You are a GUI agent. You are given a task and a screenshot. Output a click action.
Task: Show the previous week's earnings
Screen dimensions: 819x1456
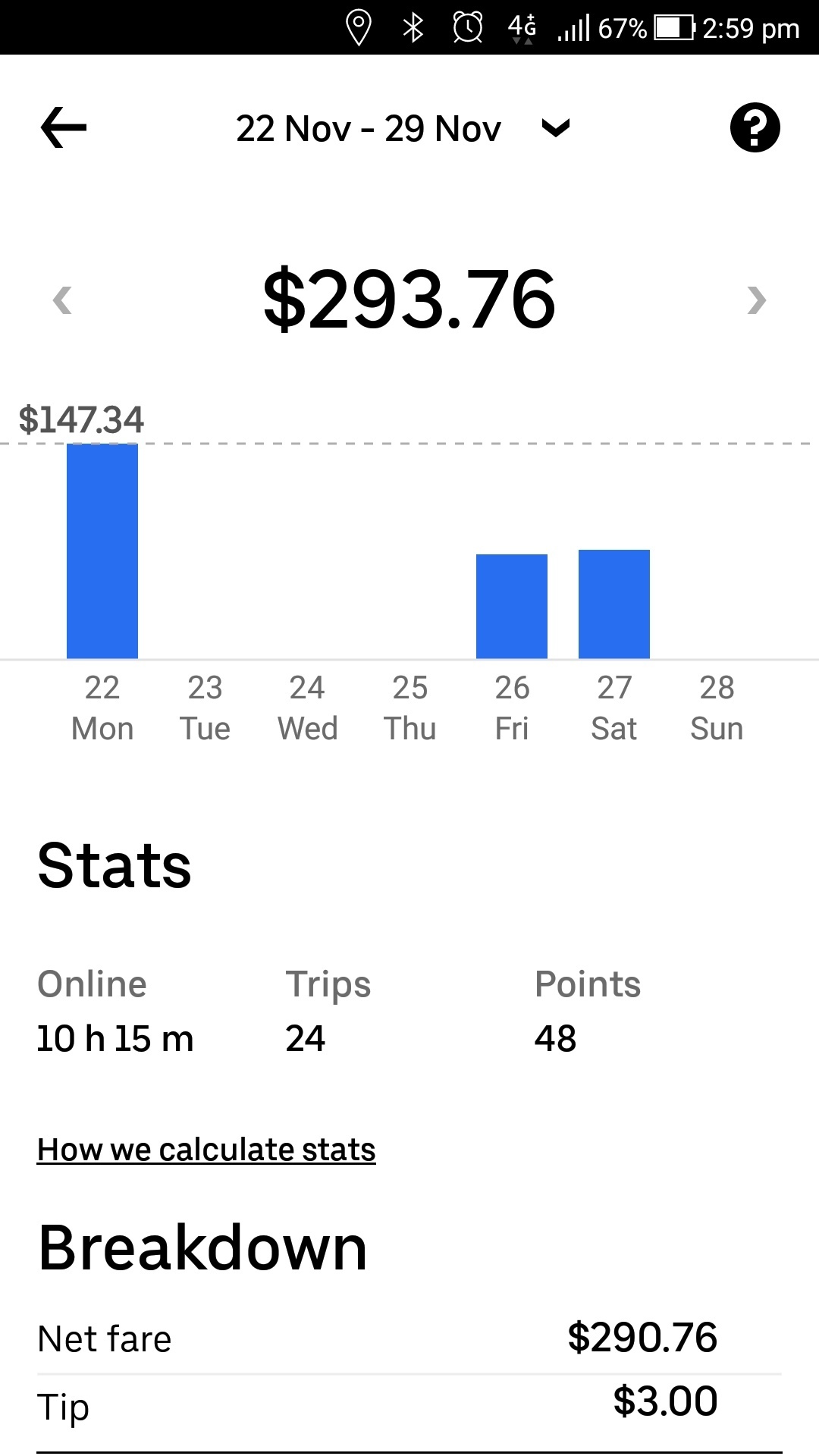pyautogui.click(x=62, y=300)
